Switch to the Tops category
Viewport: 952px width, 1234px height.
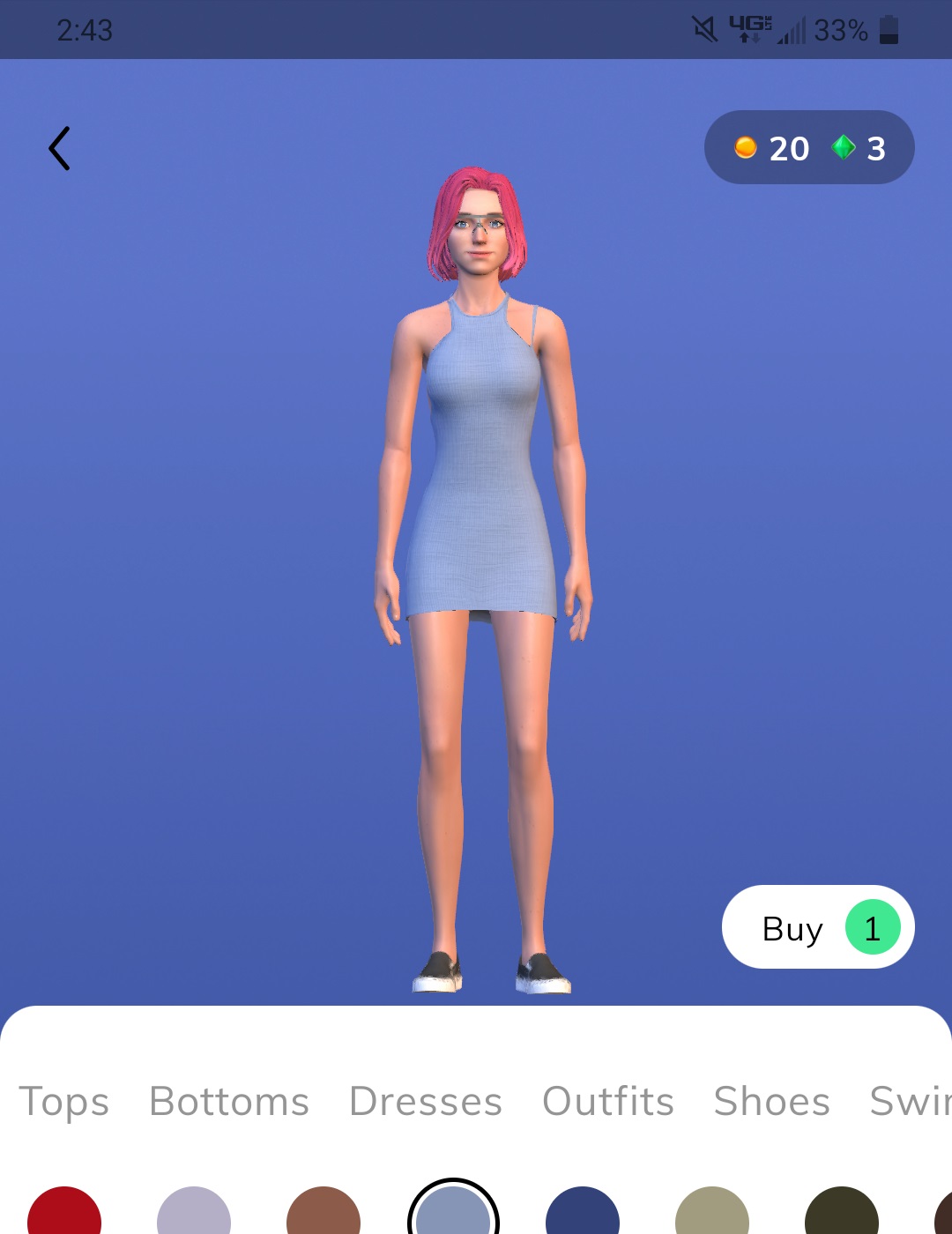pos(64,1101)
